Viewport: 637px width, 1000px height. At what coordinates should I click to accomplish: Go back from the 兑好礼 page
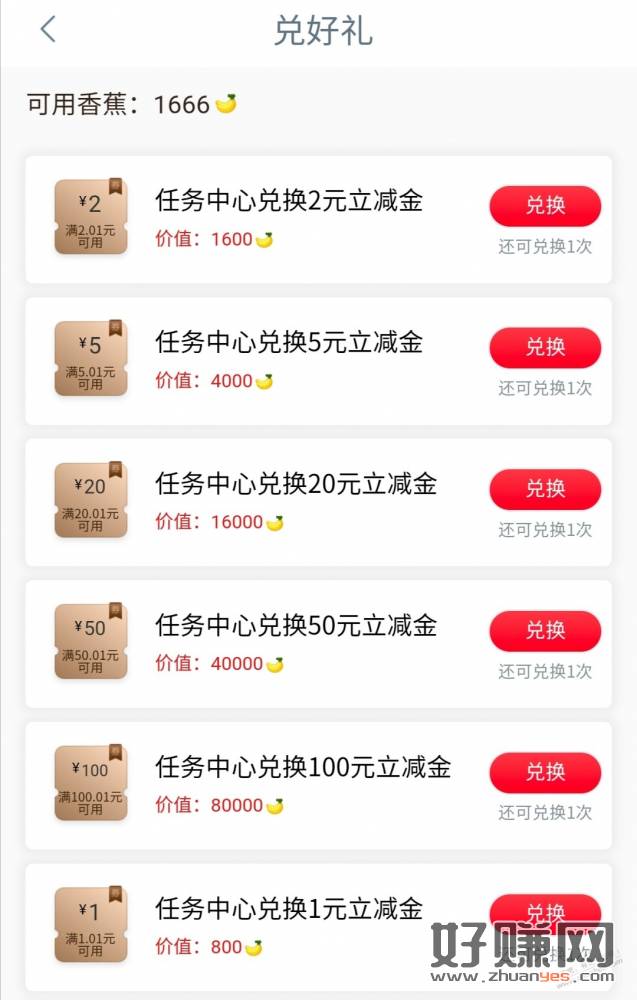48,30
